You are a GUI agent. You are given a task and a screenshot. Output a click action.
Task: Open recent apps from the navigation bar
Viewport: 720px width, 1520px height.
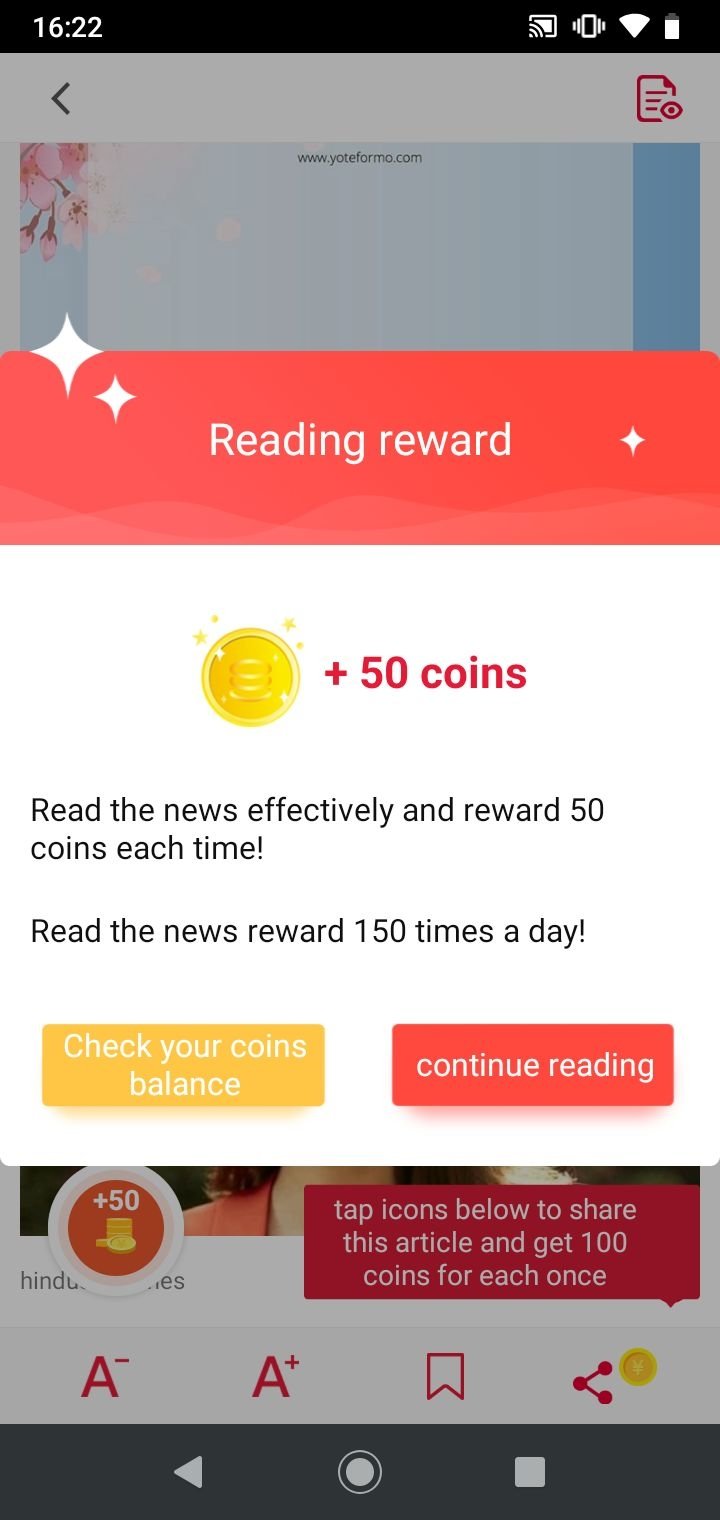click(529, 1472)
